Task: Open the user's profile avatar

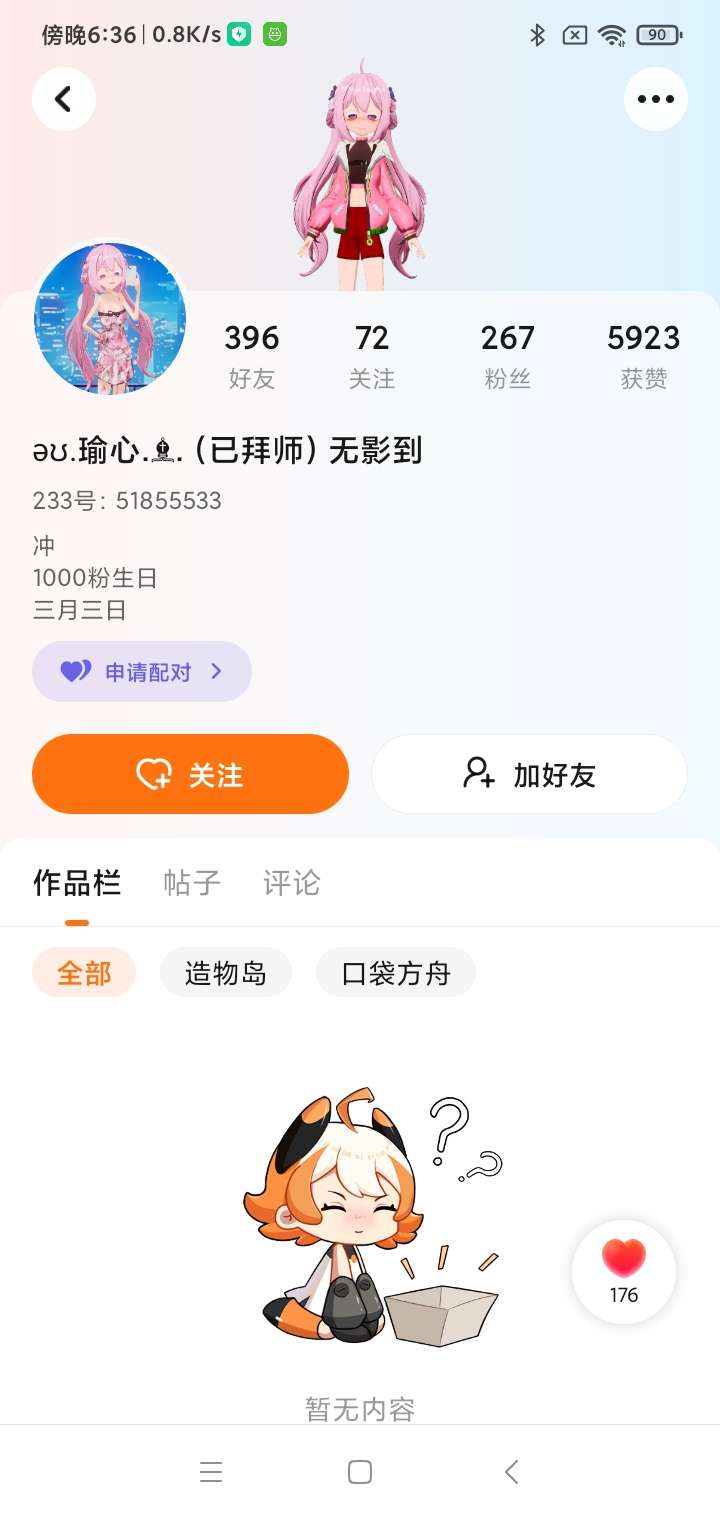Action: [110, 318]
